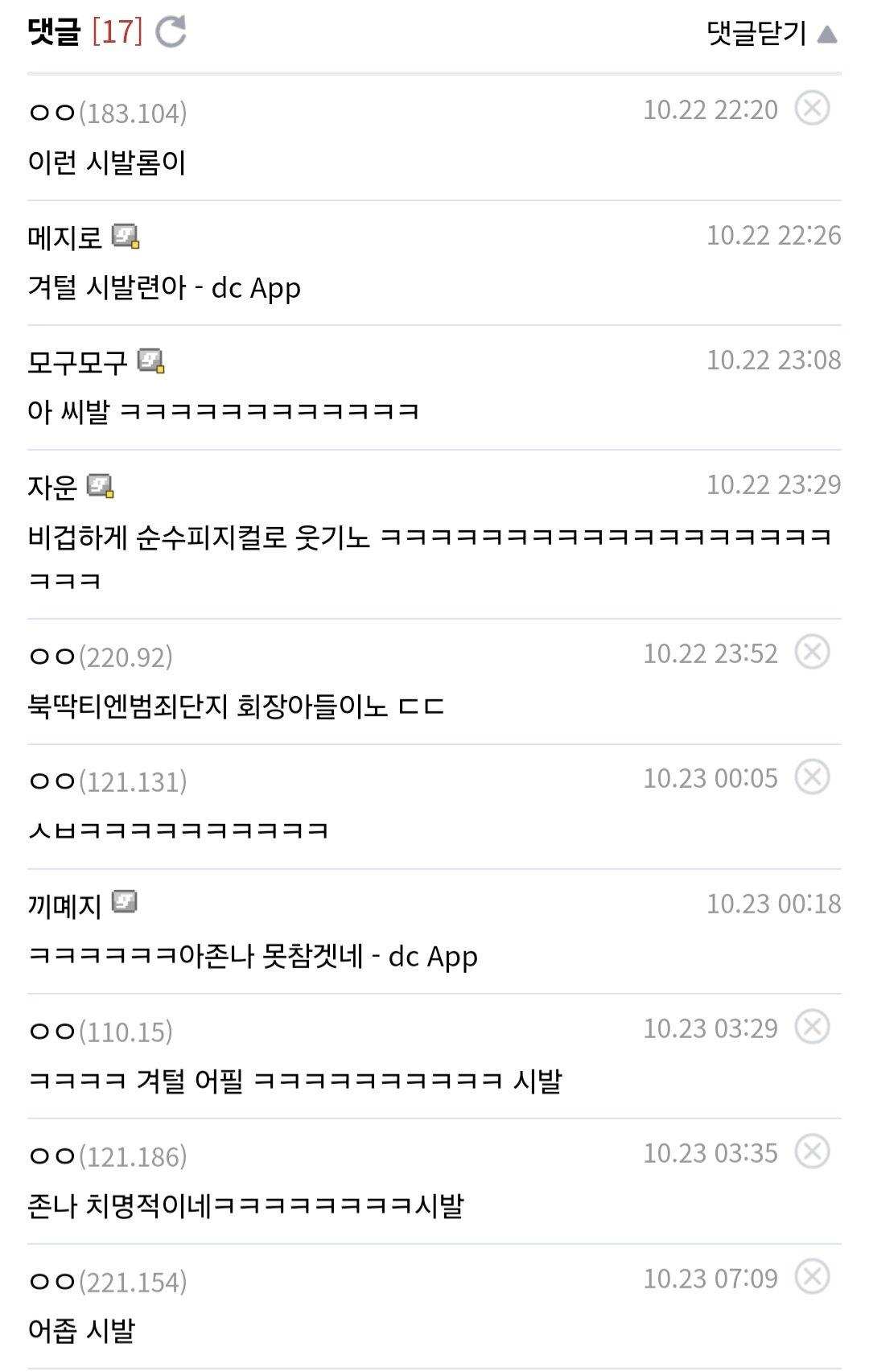
Task: Delete the comment by ㅇㅇ(121.131)
Action: 812,777
